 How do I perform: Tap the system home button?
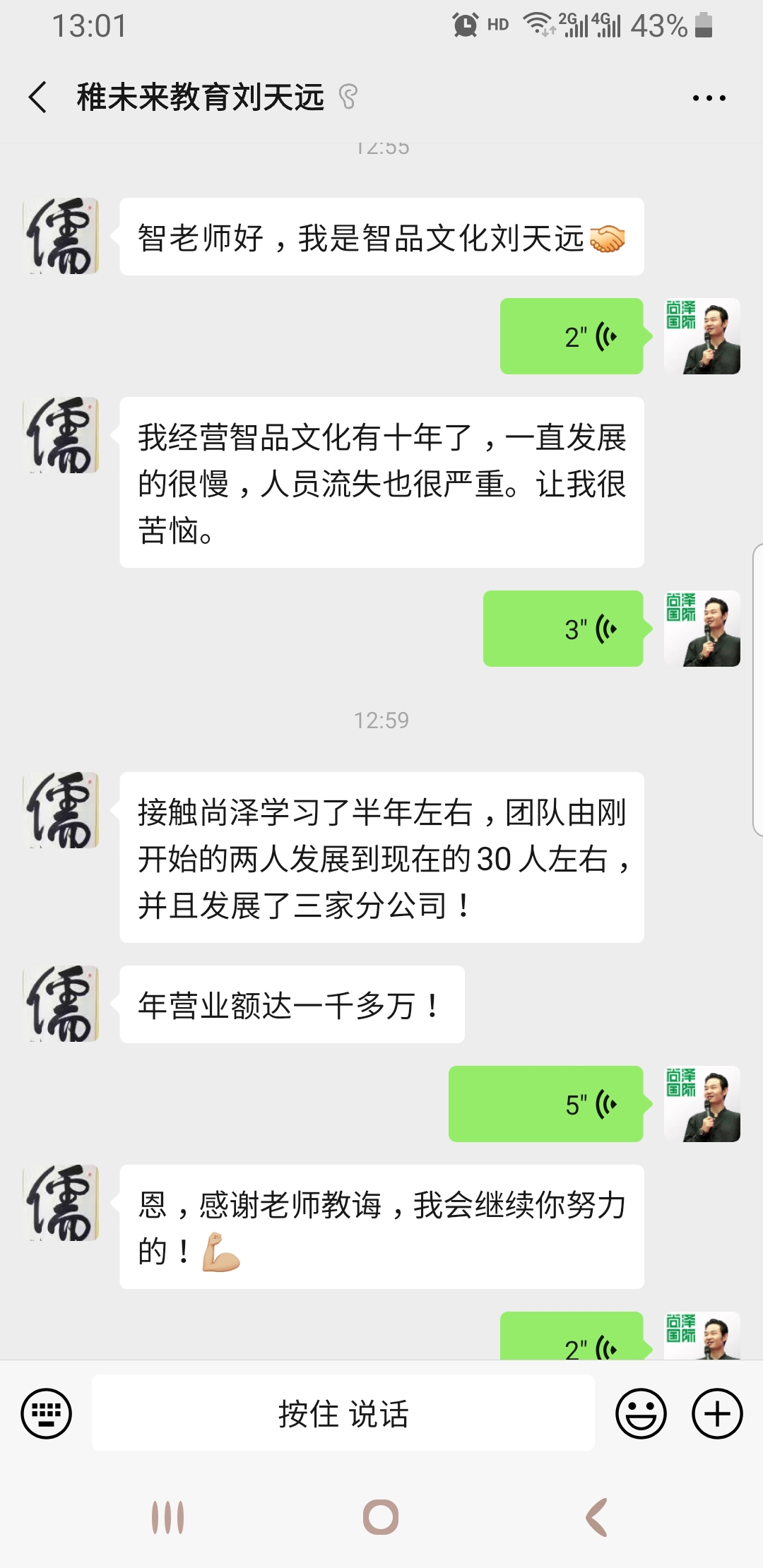pos(381,1517)
